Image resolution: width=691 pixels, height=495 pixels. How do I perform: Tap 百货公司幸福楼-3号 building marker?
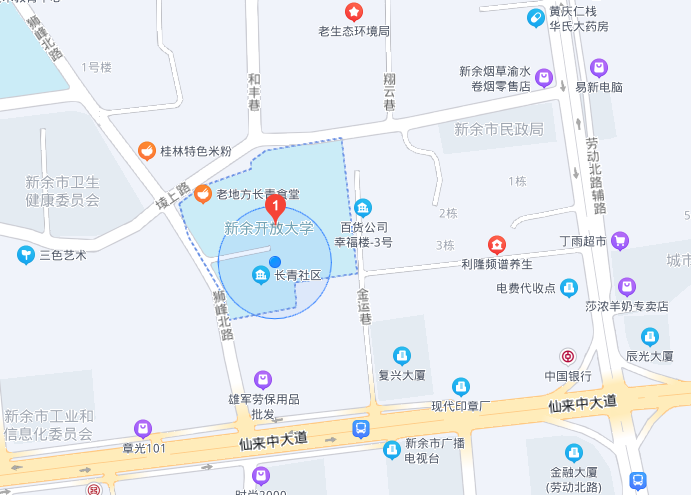click(x=363, y=207)
